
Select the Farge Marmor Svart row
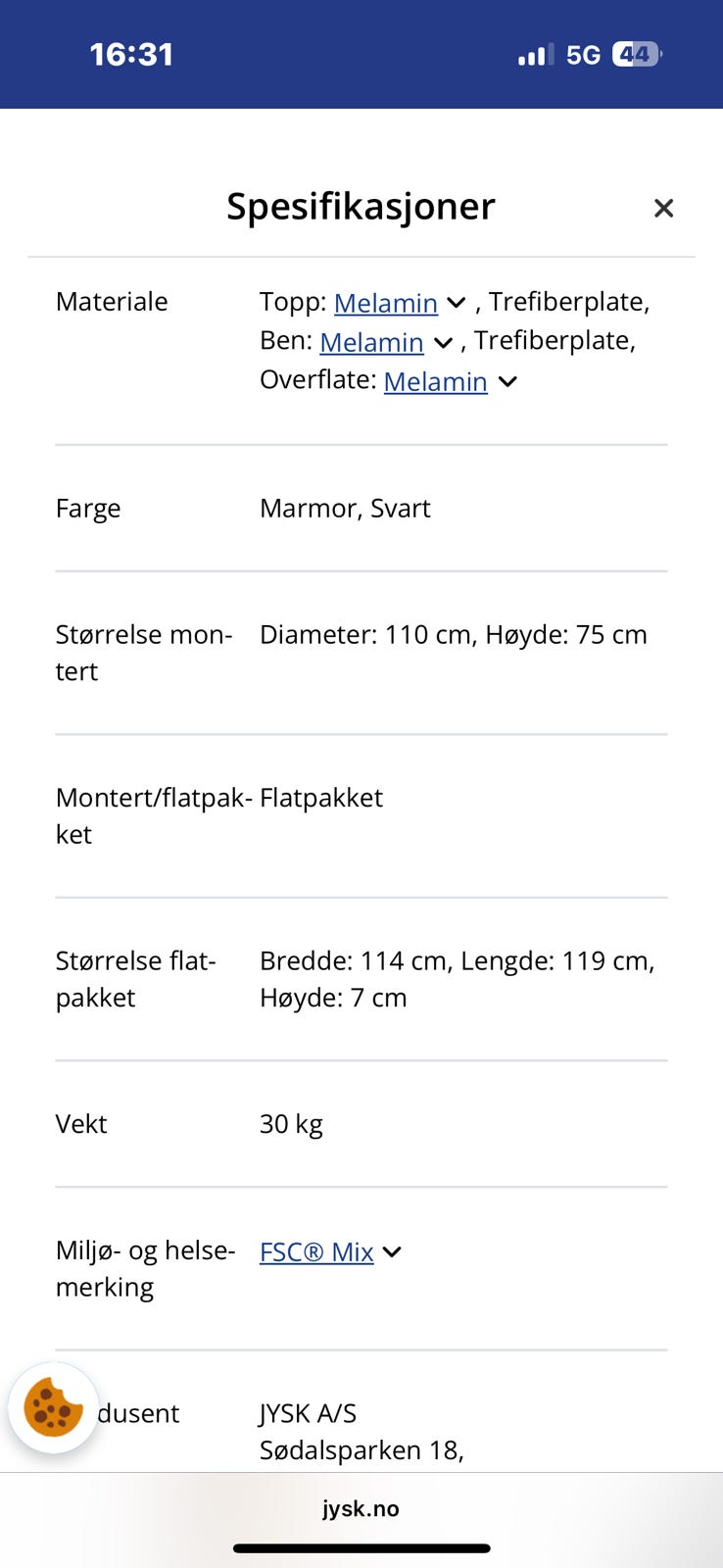coord(345,508)
